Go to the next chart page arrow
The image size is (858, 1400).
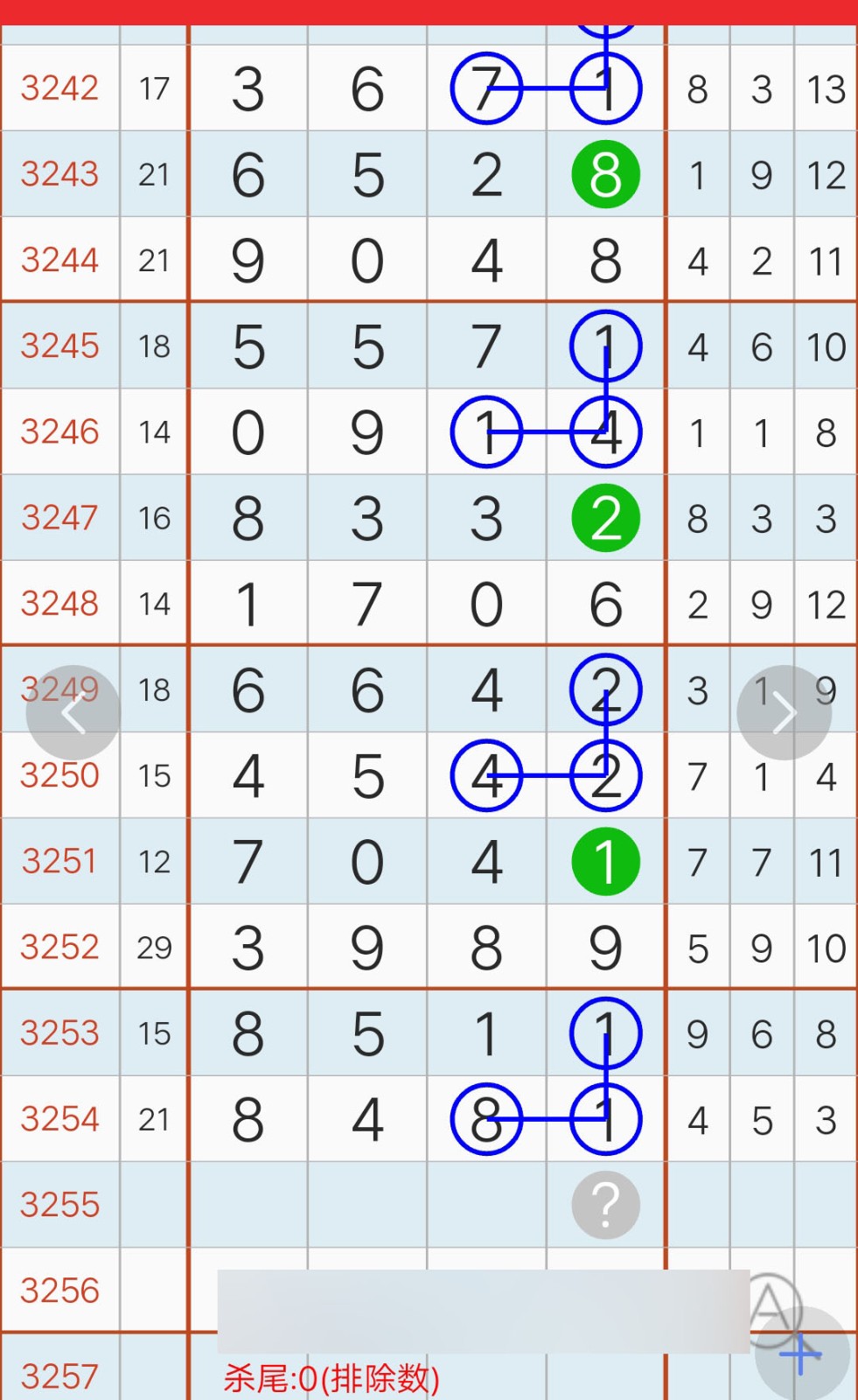pyautogui.click(x=784, y=713)
